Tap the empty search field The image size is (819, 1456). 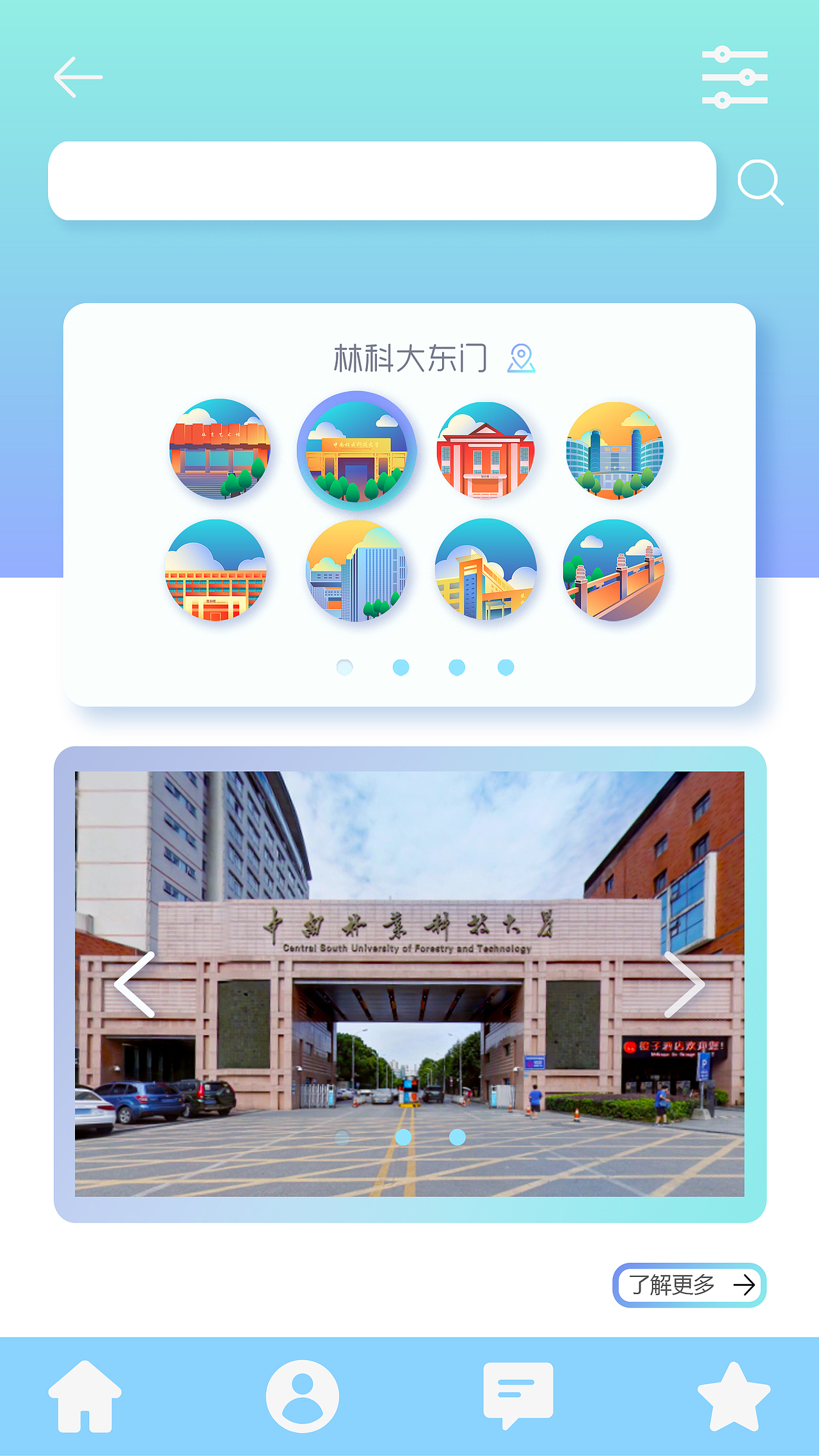[381, 181]
